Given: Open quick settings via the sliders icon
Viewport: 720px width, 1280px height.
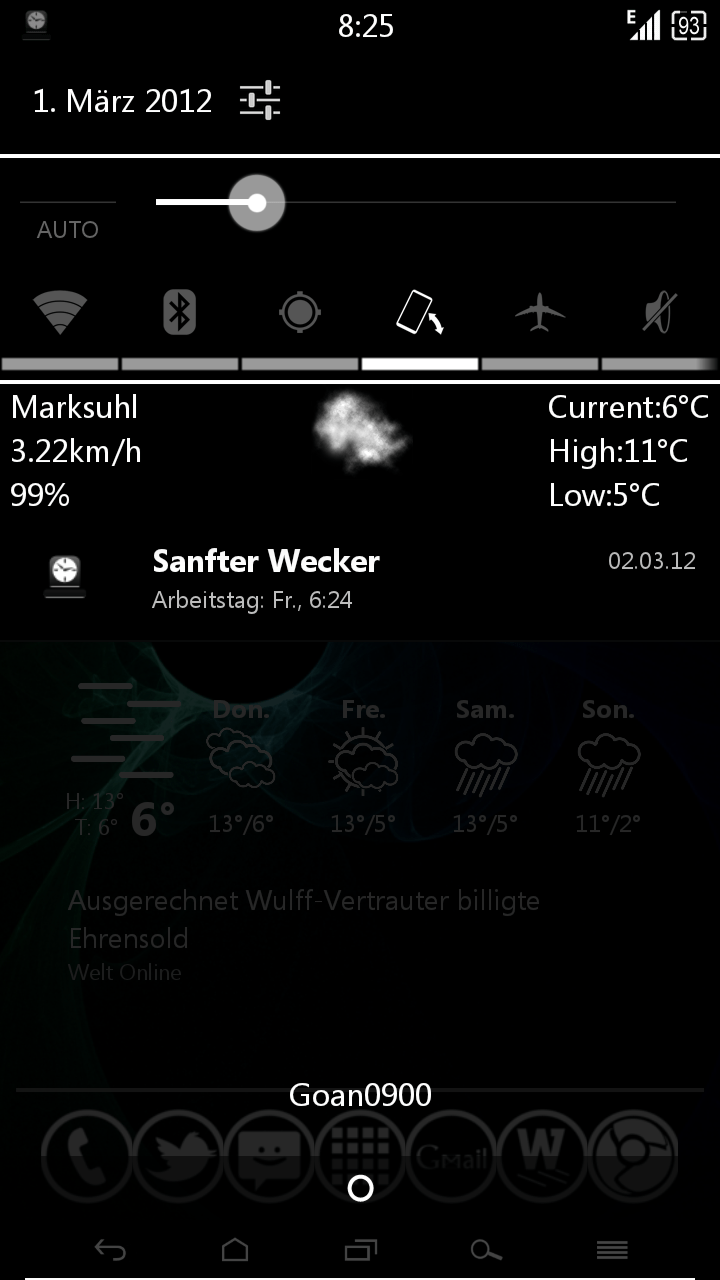Looking at the screenshot, I should coord(260,101).
